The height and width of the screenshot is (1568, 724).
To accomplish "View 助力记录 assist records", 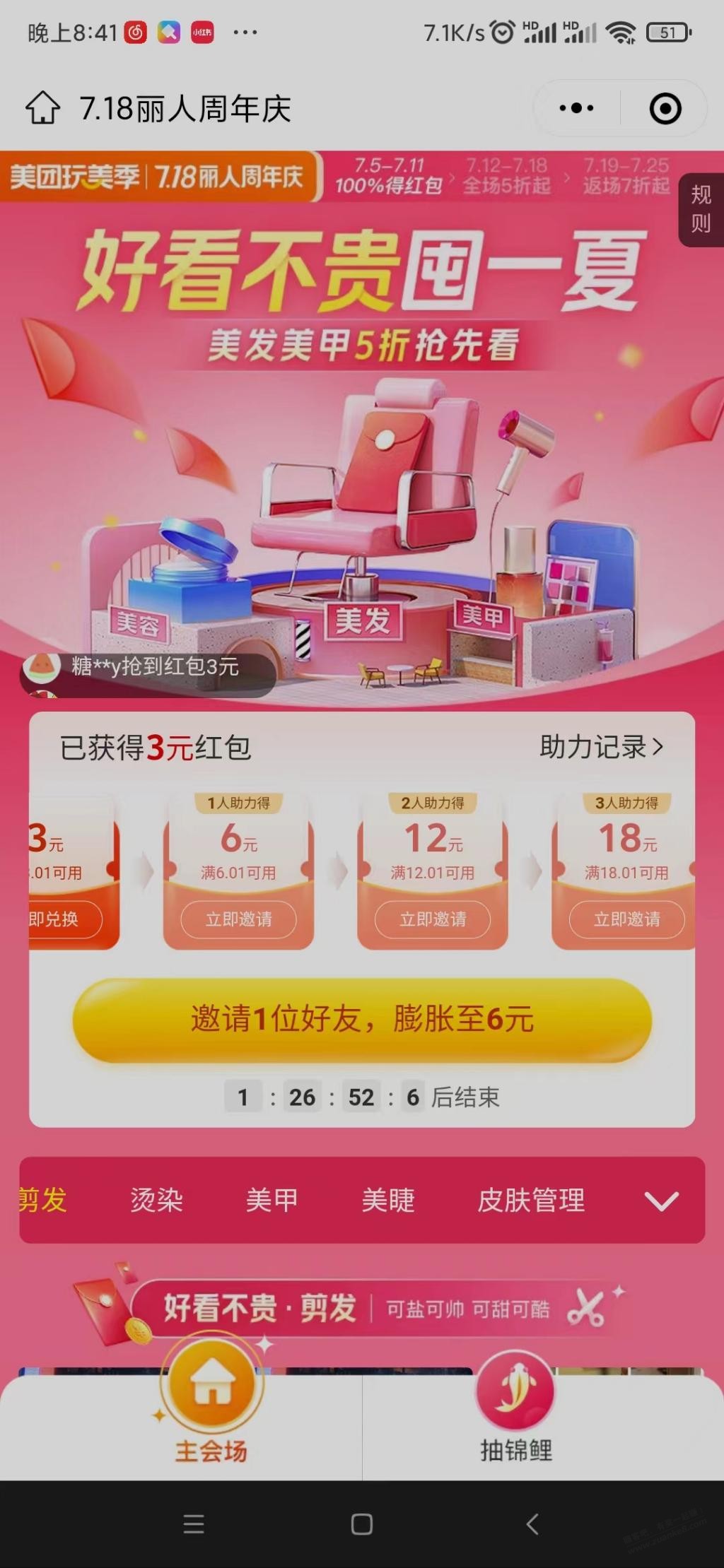I will [602, 746].
